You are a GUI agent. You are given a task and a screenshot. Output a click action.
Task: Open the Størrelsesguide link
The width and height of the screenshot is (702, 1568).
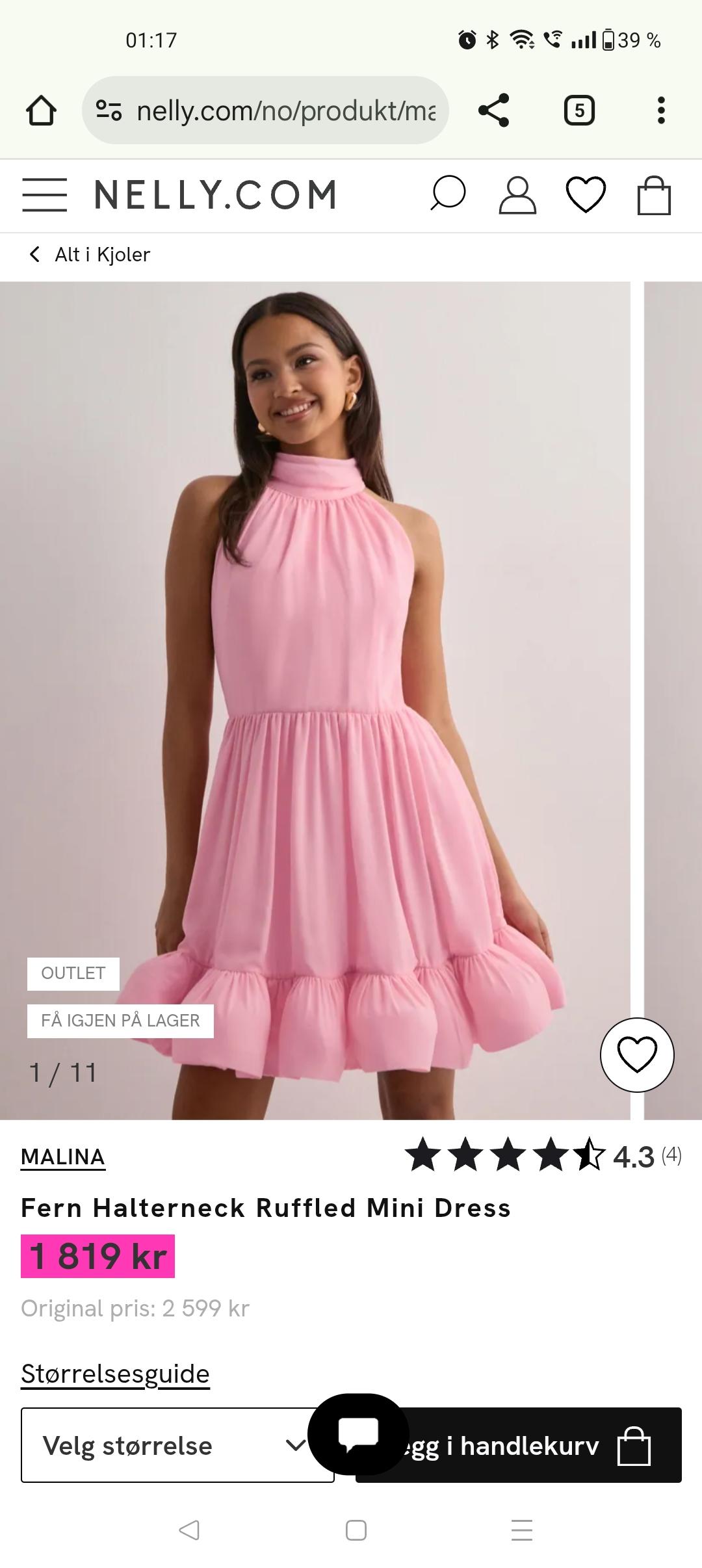(x=115, y=1374)
